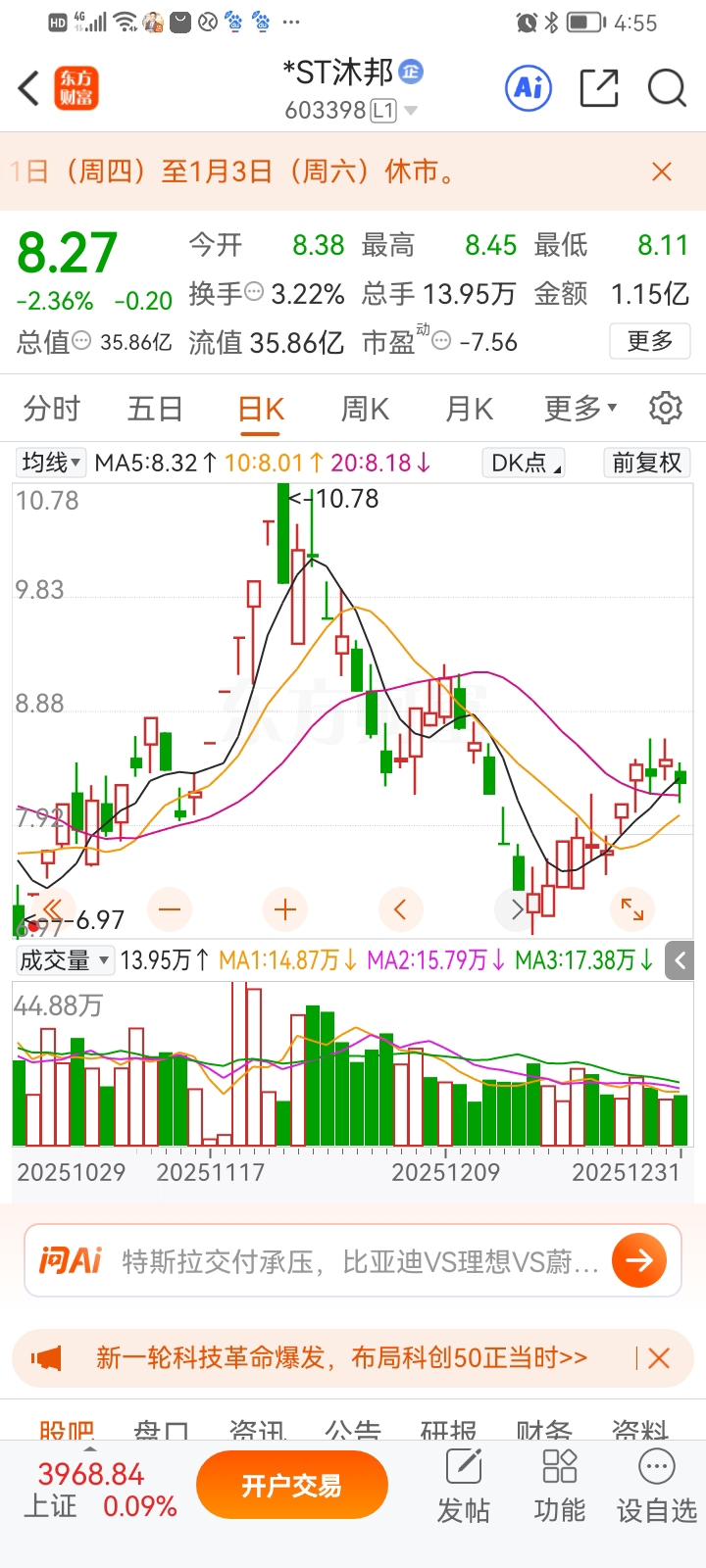Zoom in the chart with plus icon

click(x=284, y=909)
